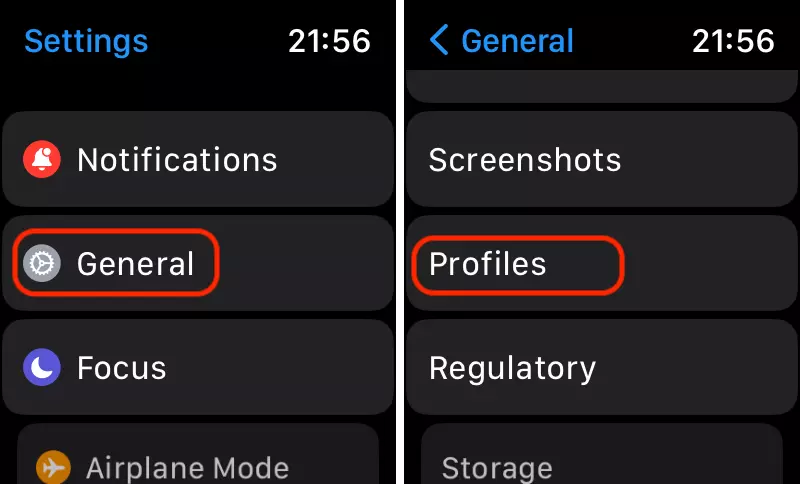
Task: Open the Airplane Mode row
Action: 197,466
